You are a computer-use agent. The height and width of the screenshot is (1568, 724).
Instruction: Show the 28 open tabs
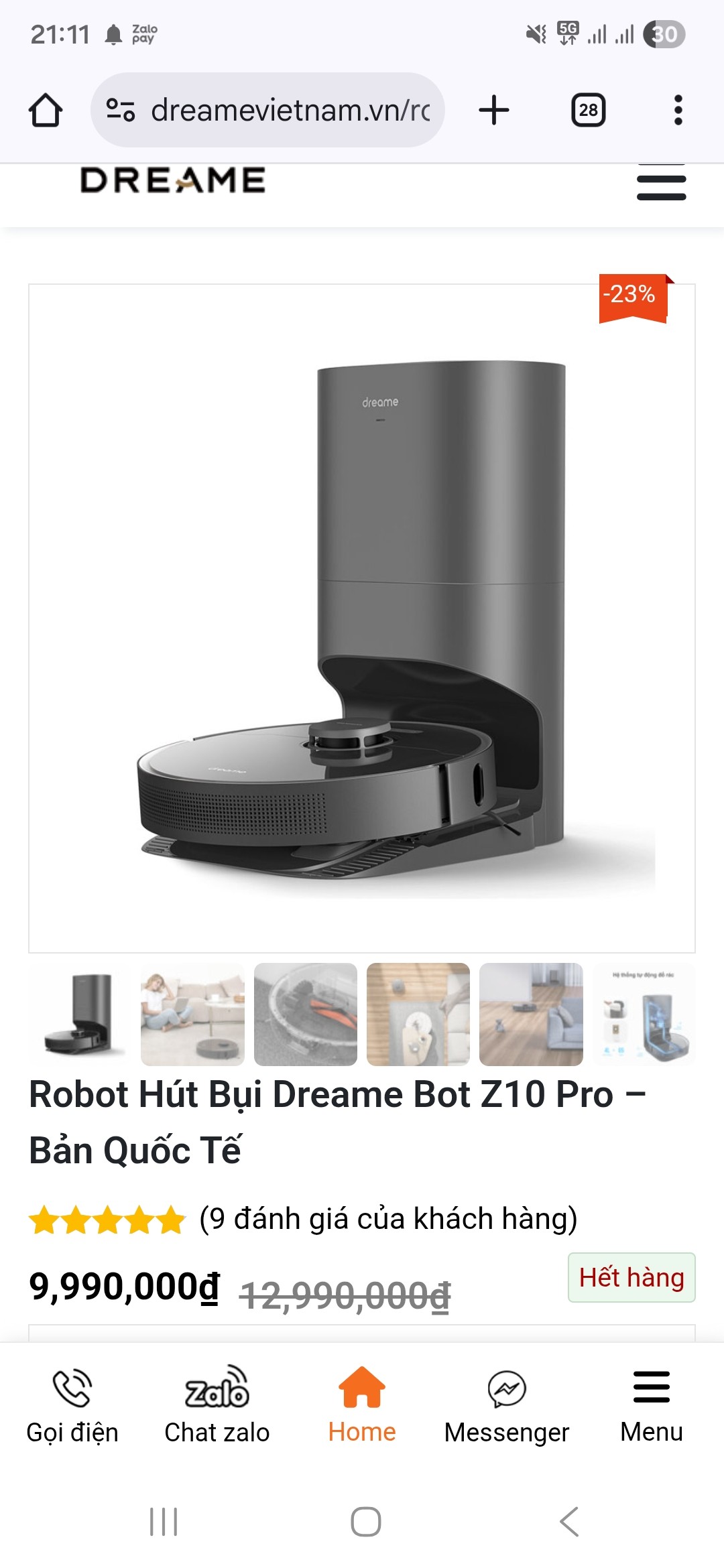tap(588, 110)
